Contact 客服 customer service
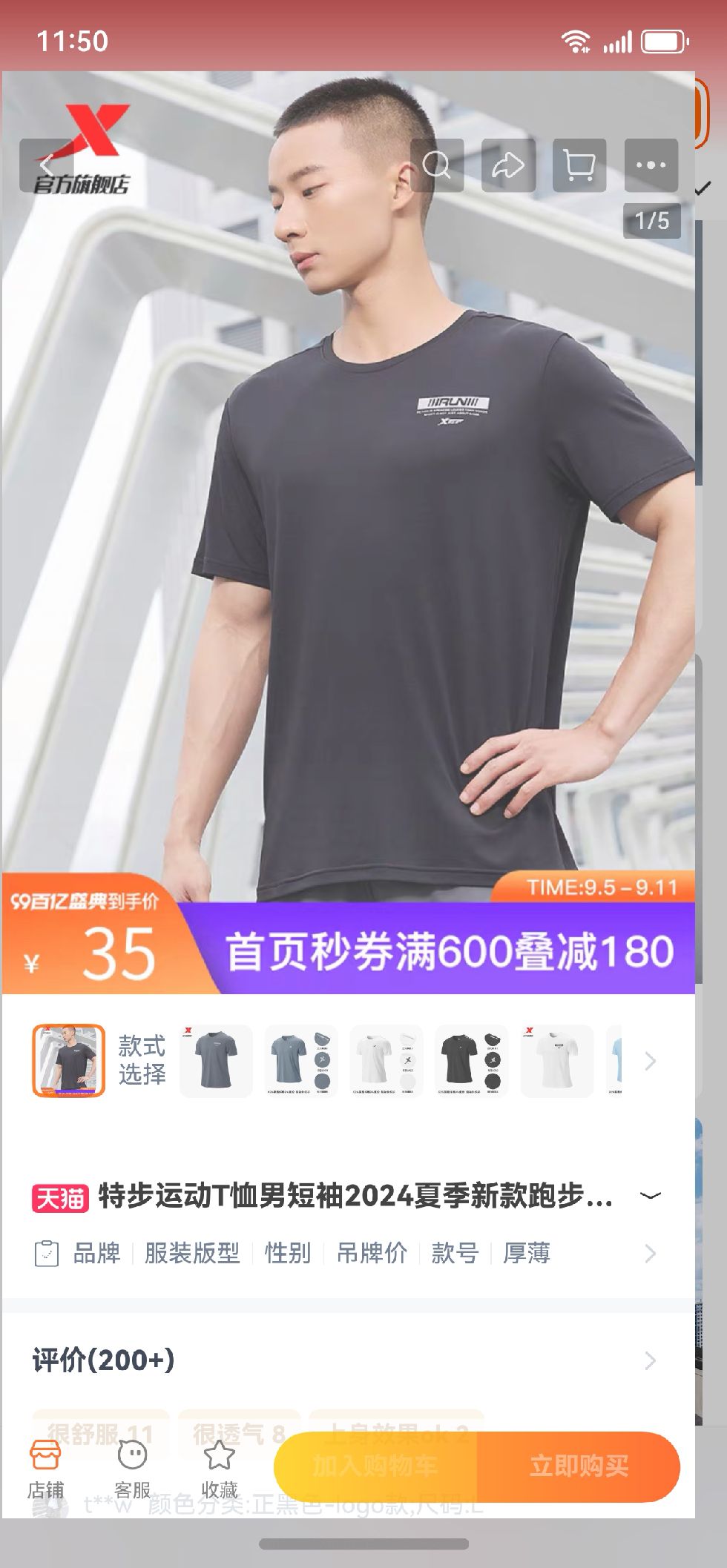 click(x=133, y=1469)
